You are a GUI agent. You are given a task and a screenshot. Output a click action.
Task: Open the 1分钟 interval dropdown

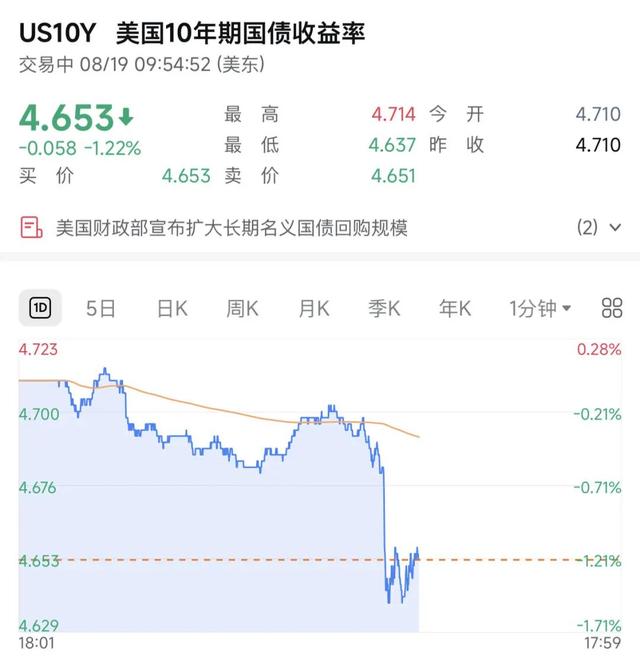coord(540,308)
